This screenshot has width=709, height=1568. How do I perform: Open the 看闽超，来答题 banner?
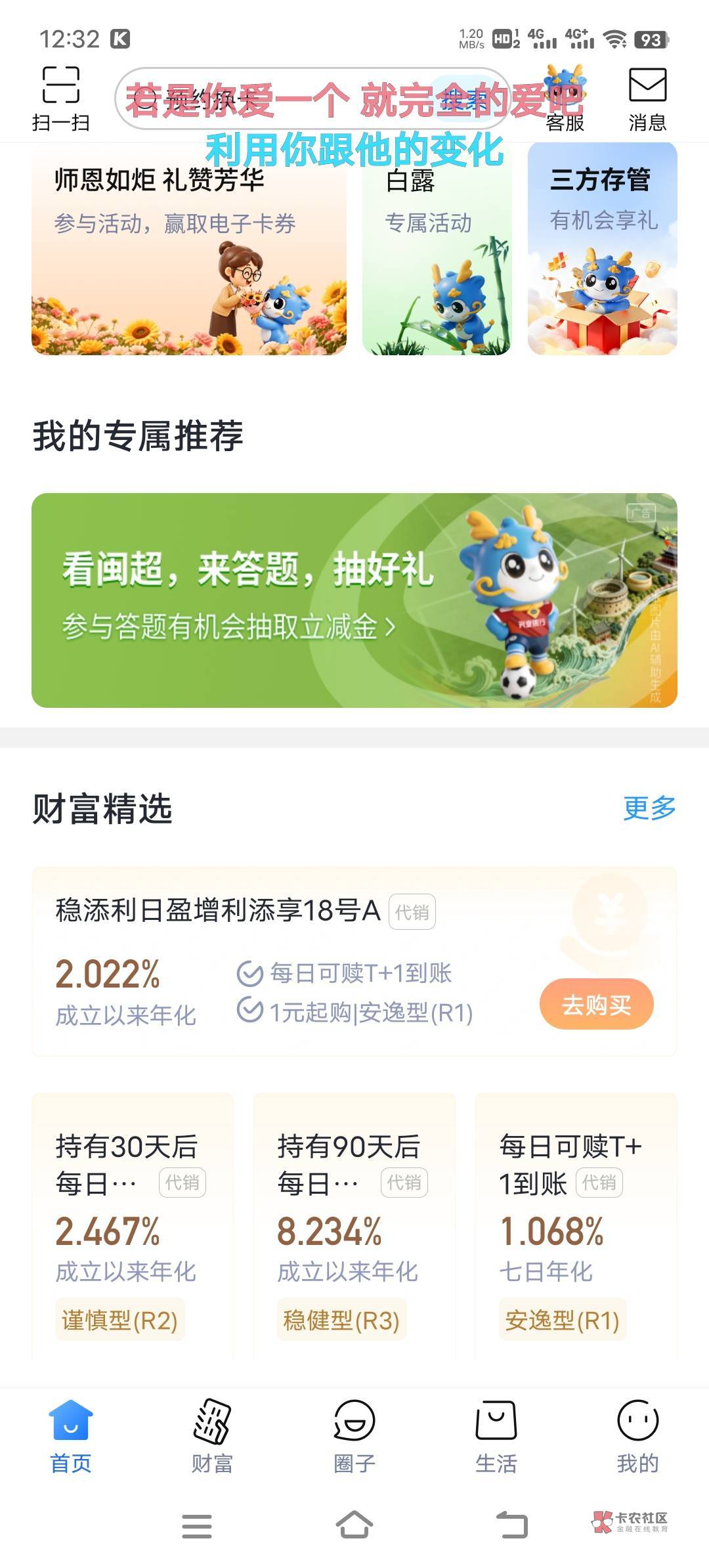click(x=354, y=600)
